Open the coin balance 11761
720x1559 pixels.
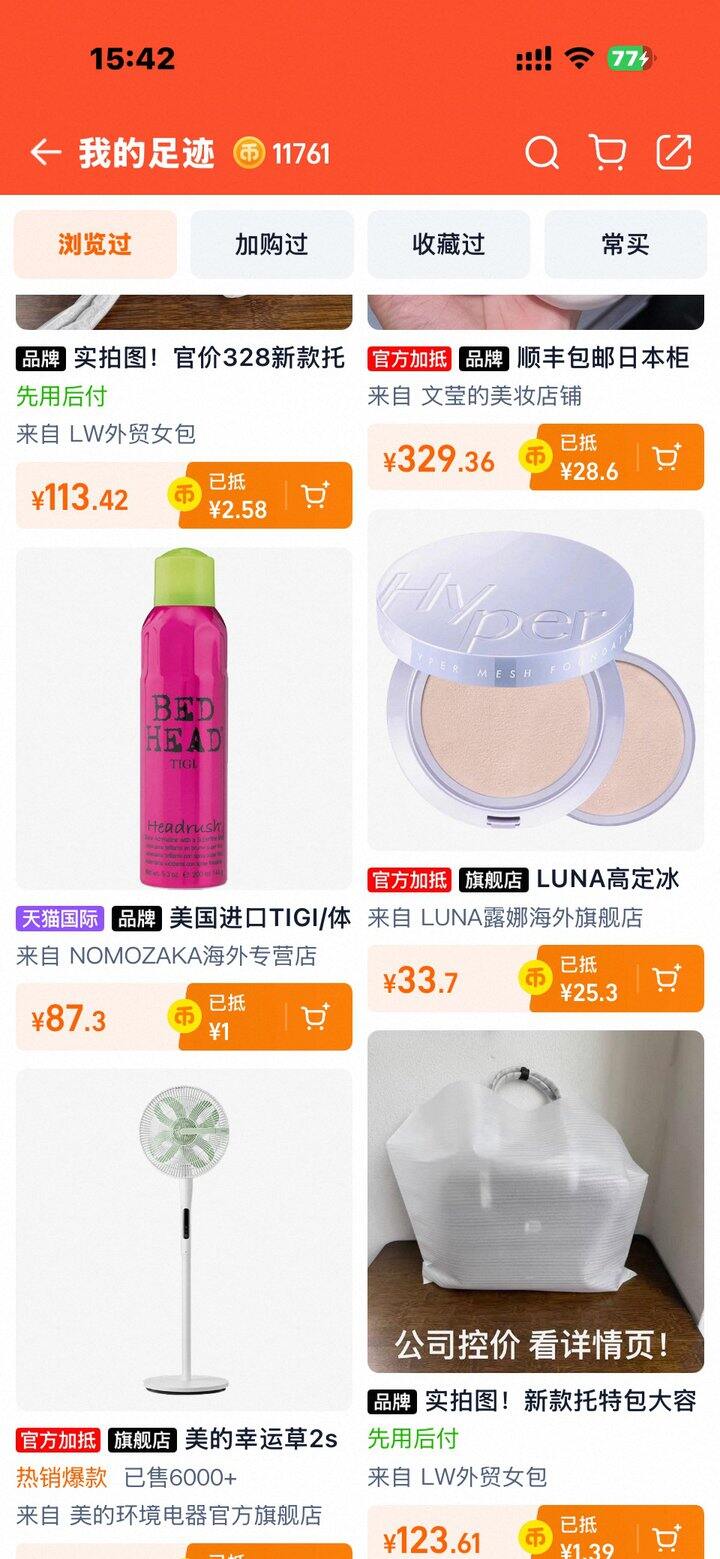tap(282, 153)
